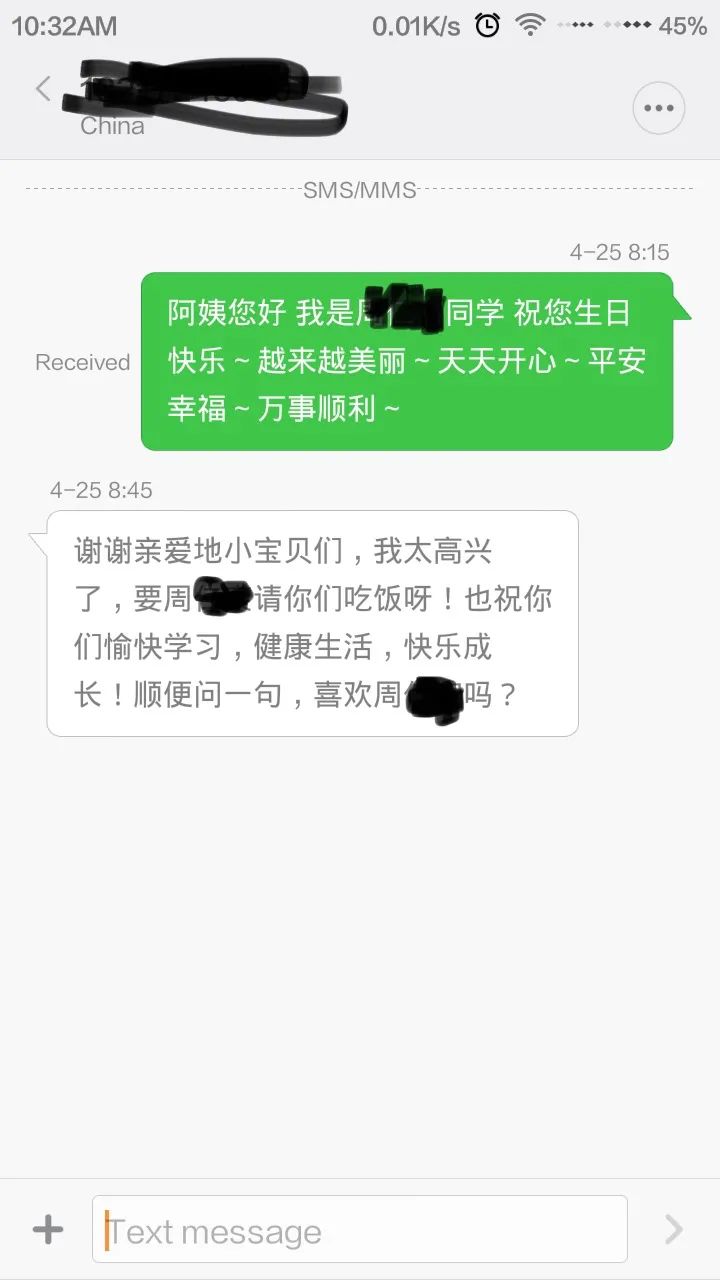Tap the send arrow icon

pos(674,1229)
